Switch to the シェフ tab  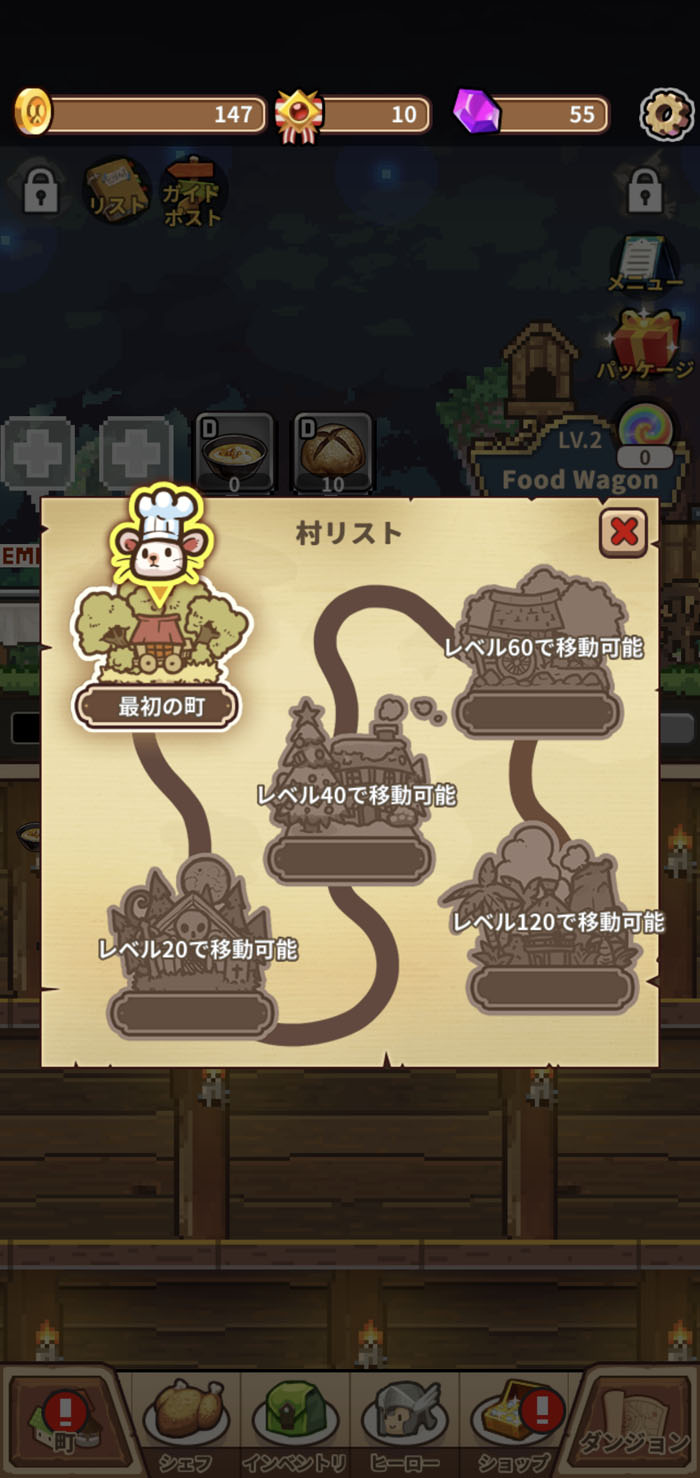(x=186, y=1423)
